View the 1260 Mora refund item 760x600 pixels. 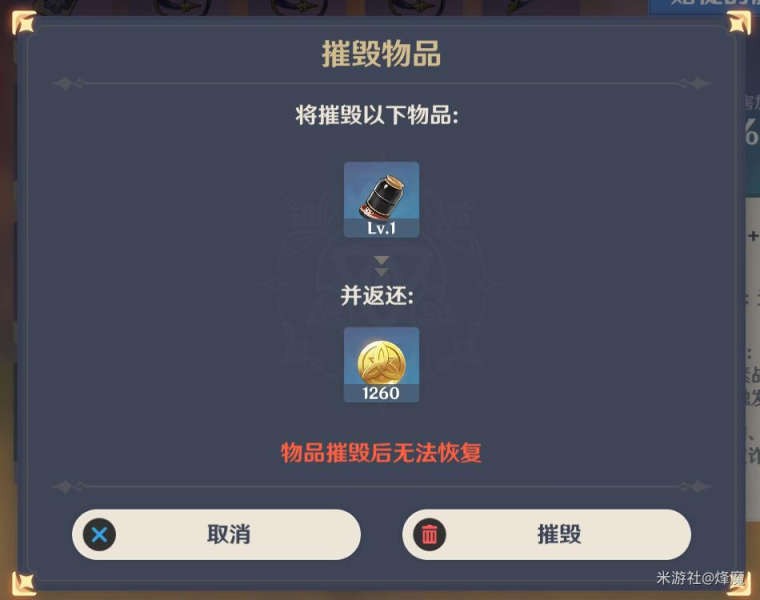coord(381,364)
